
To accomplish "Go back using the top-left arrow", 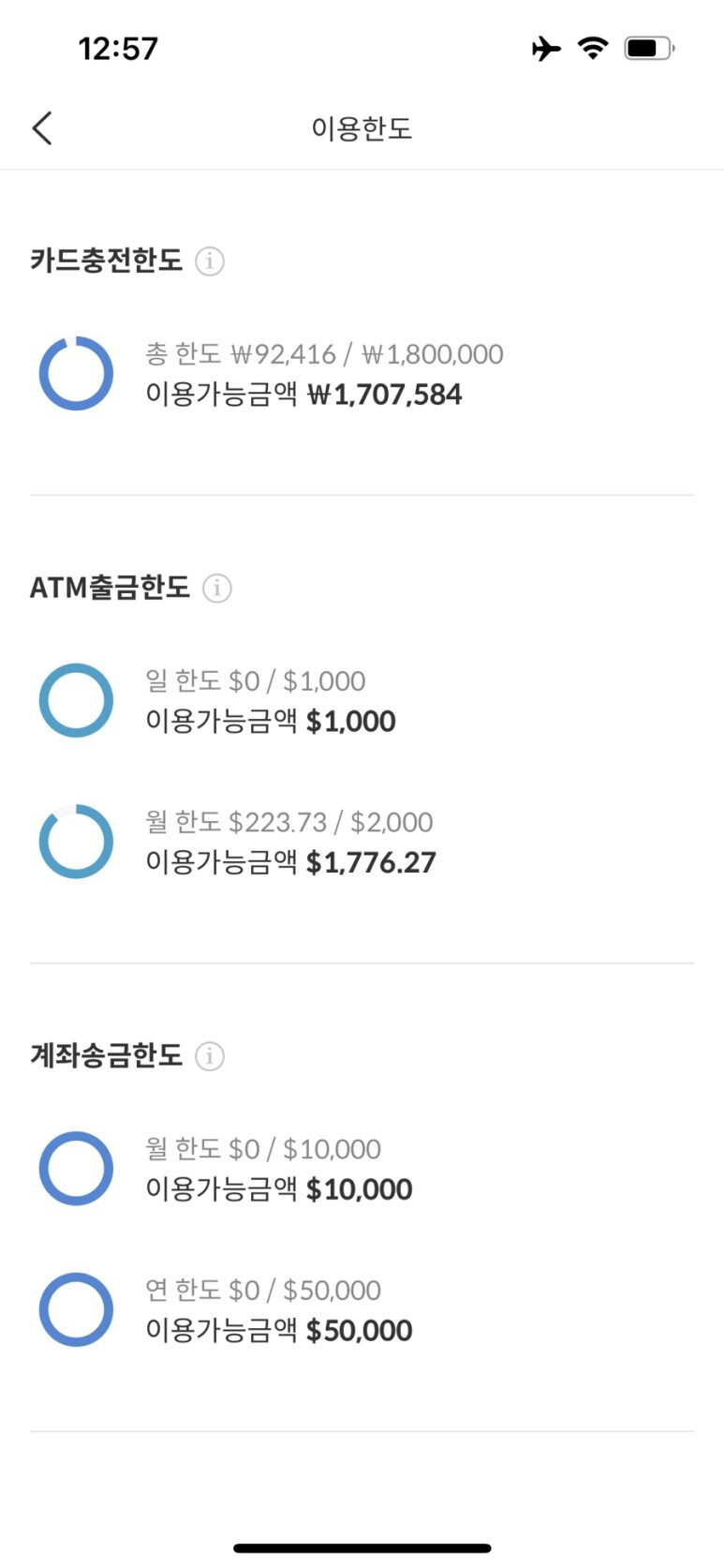I will pyautogui.click(x=42, y=128).
